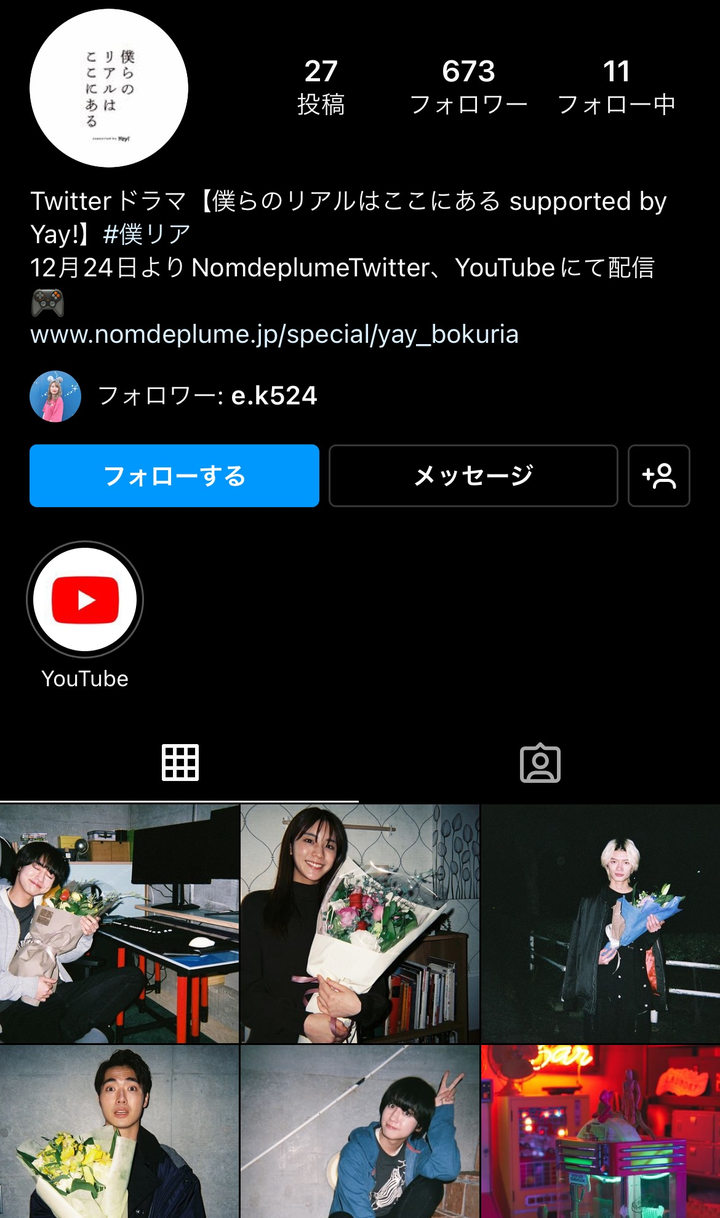Viewport: 720px width, 1218px height.
Task: Open post of blond person with blue bouquet
Action: click(x=600, y=924)
